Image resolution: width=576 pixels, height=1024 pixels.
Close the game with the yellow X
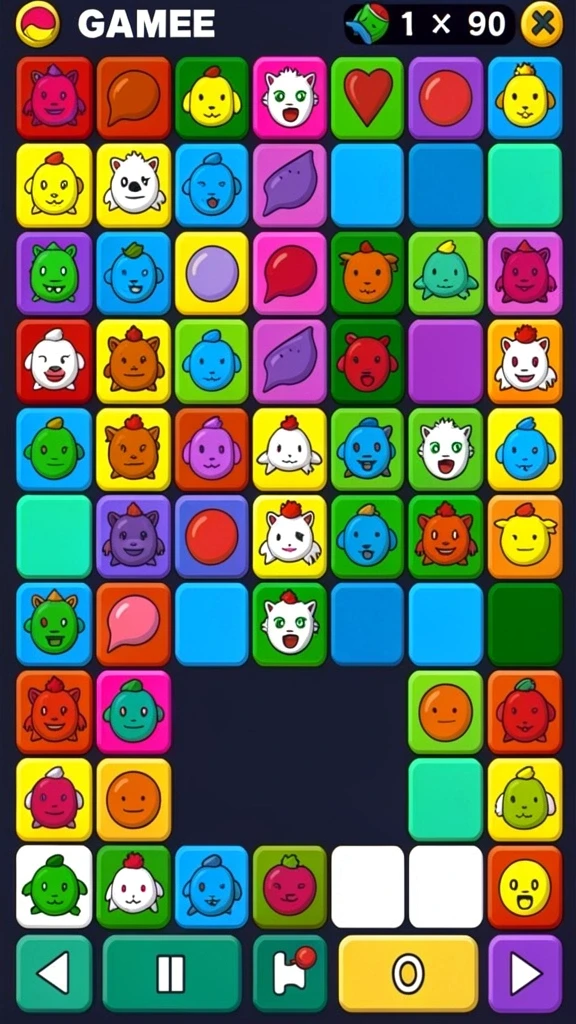pyautogui.click(x=541, y=24)
